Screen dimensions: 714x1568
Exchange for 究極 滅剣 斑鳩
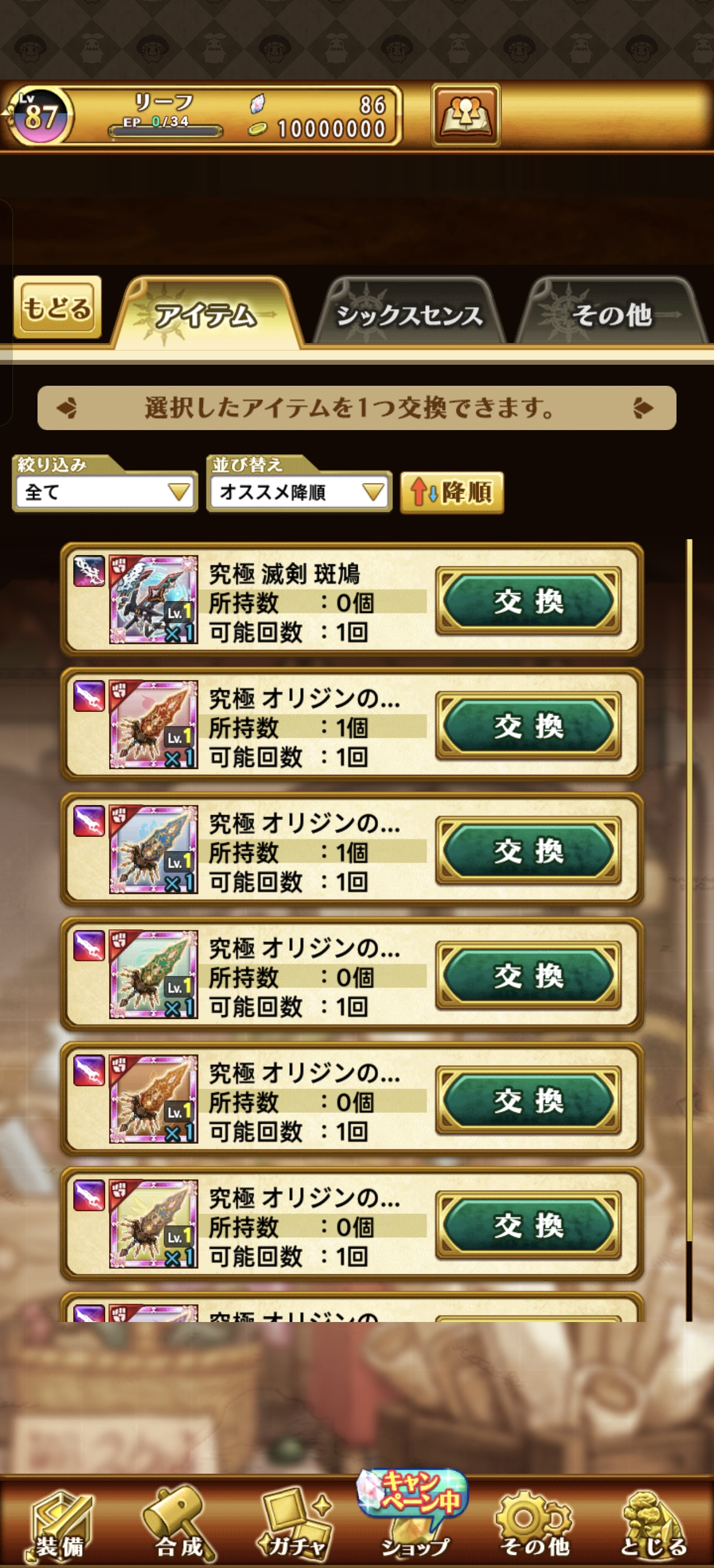click(x=528, y=602)
